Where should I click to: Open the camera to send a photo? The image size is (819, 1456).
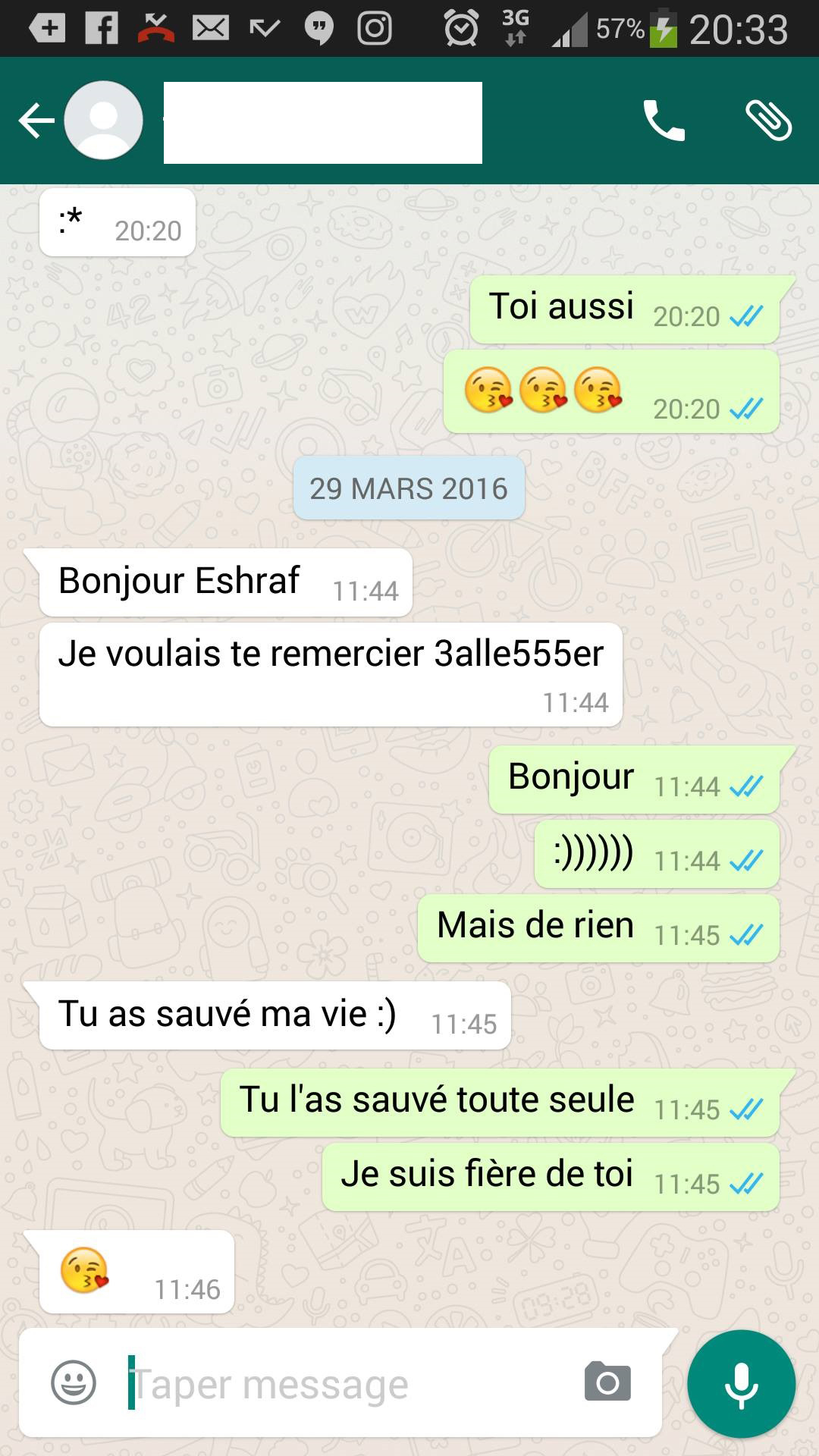coord(607,1382)
